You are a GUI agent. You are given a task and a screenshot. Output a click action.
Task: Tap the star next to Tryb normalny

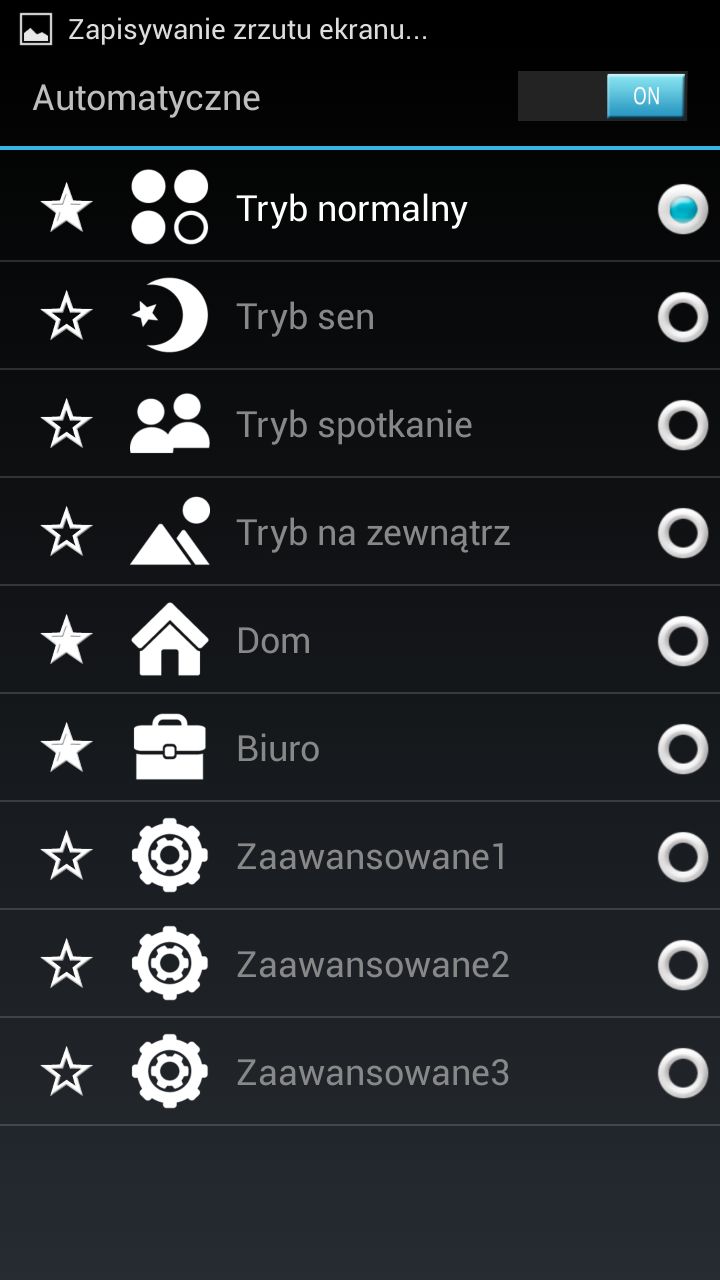point(66,209)
